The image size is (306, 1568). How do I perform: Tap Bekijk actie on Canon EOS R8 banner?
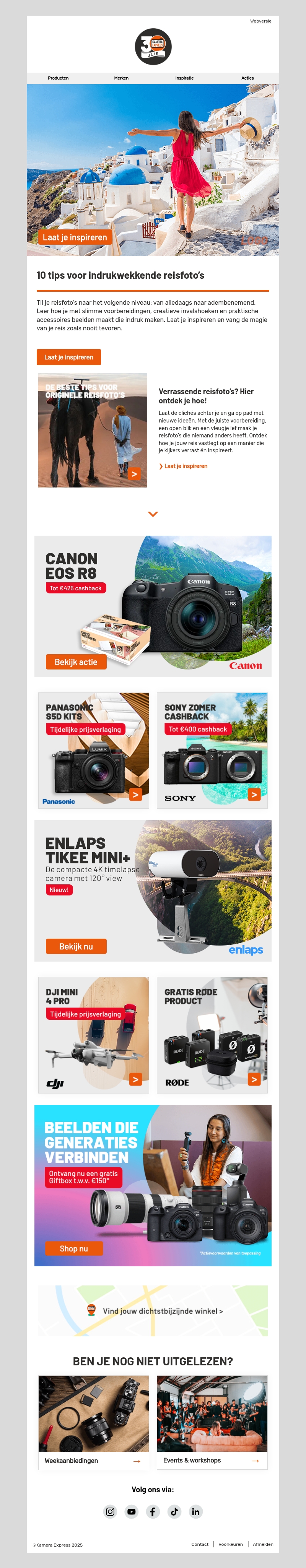tap(76, 662)
